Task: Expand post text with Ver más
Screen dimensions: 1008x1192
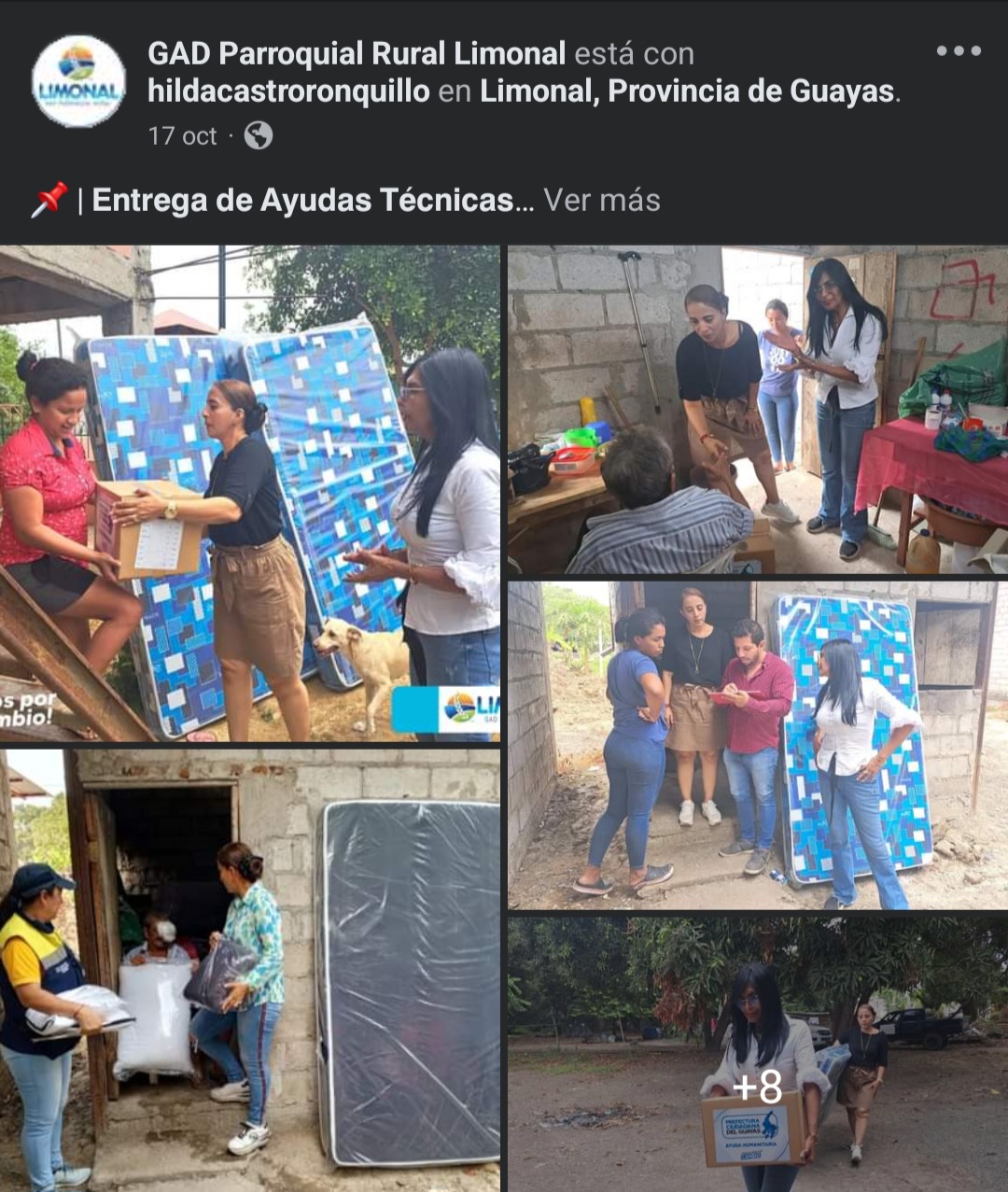Action: point(602,200)
